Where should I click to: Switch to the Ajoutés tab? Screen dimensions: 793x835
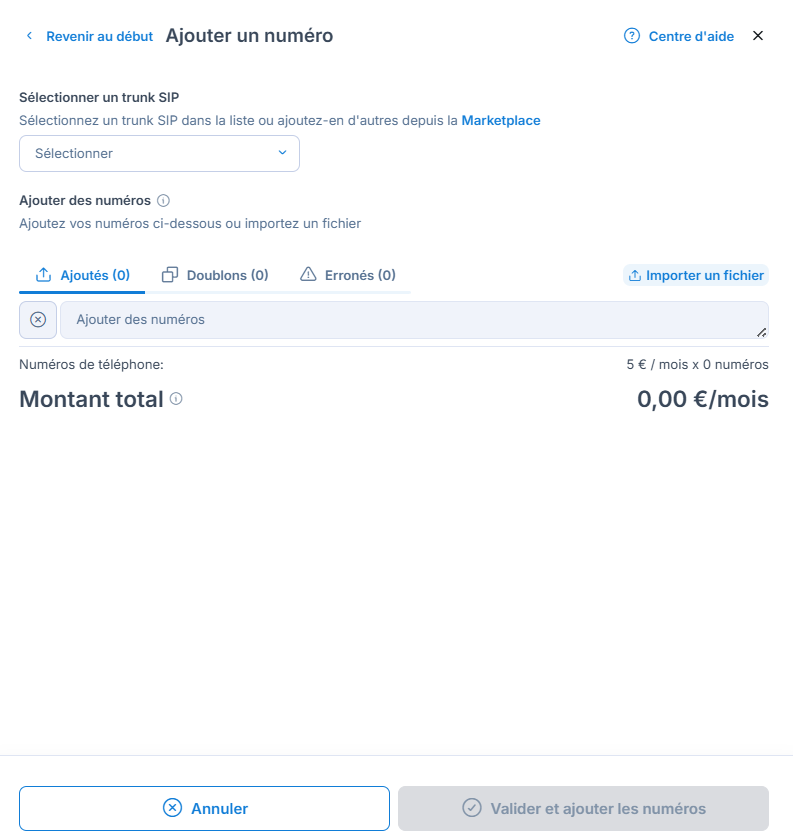pyautogui.click(x=83, y=275)
